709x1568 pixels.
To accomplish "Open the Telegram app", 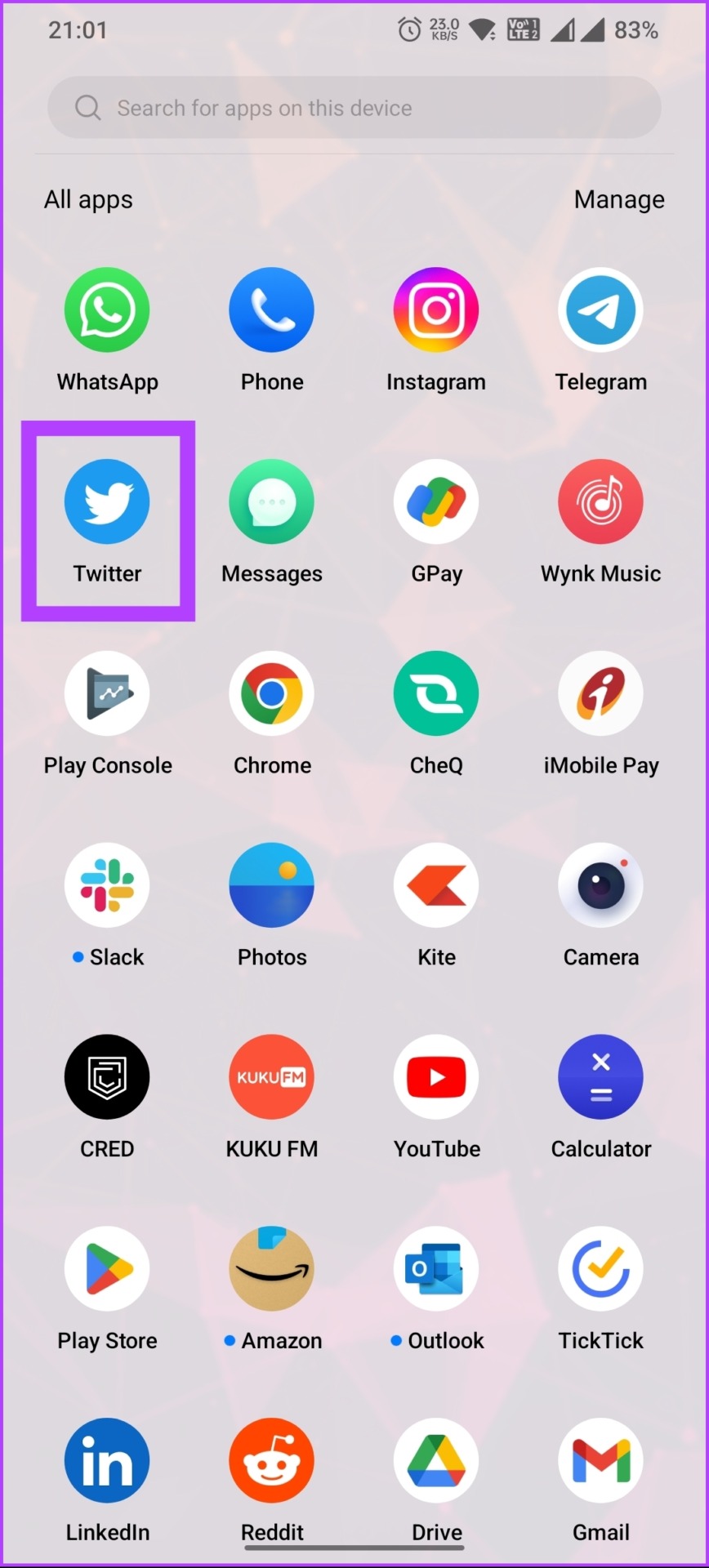I will point(600,310).
